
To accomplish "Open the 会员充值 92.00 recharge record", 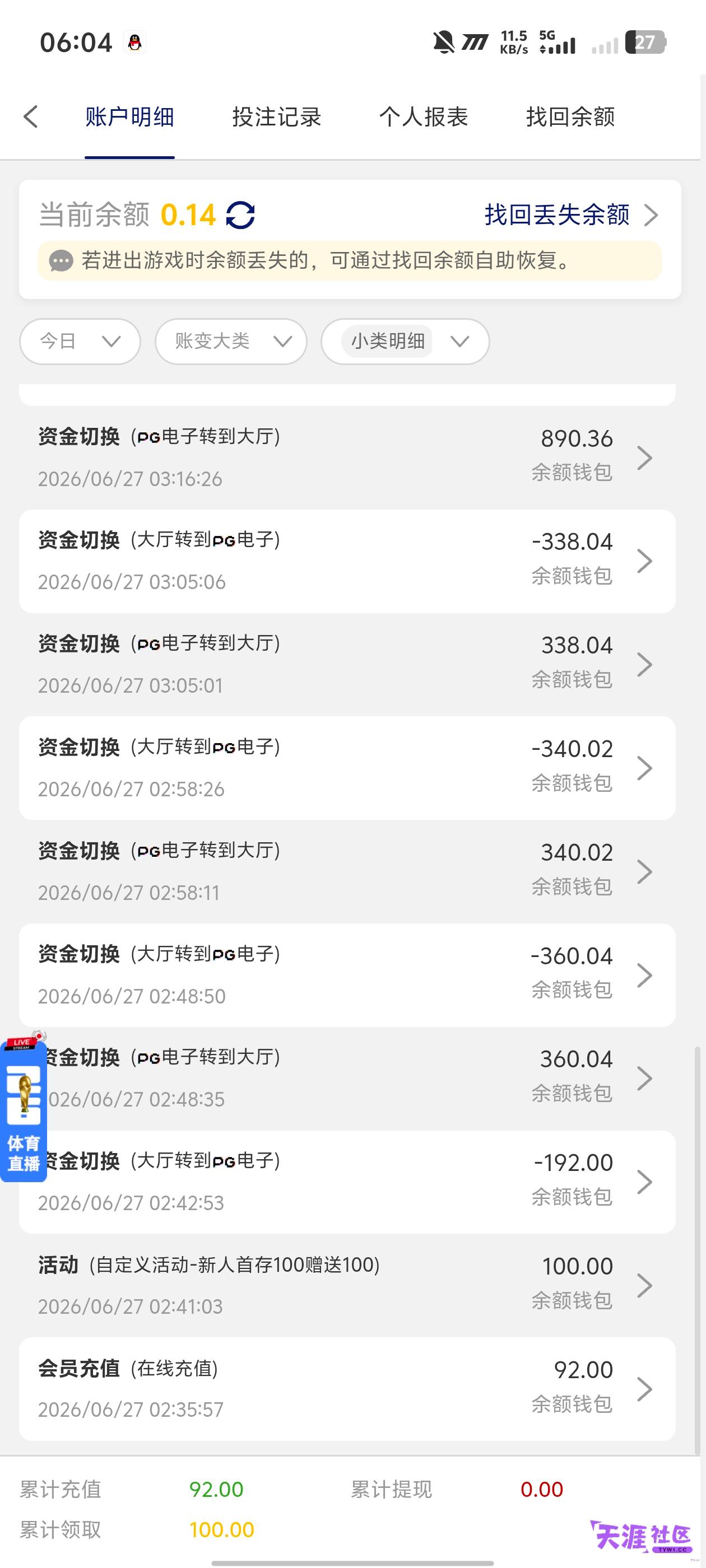I will click(347, 1388).
